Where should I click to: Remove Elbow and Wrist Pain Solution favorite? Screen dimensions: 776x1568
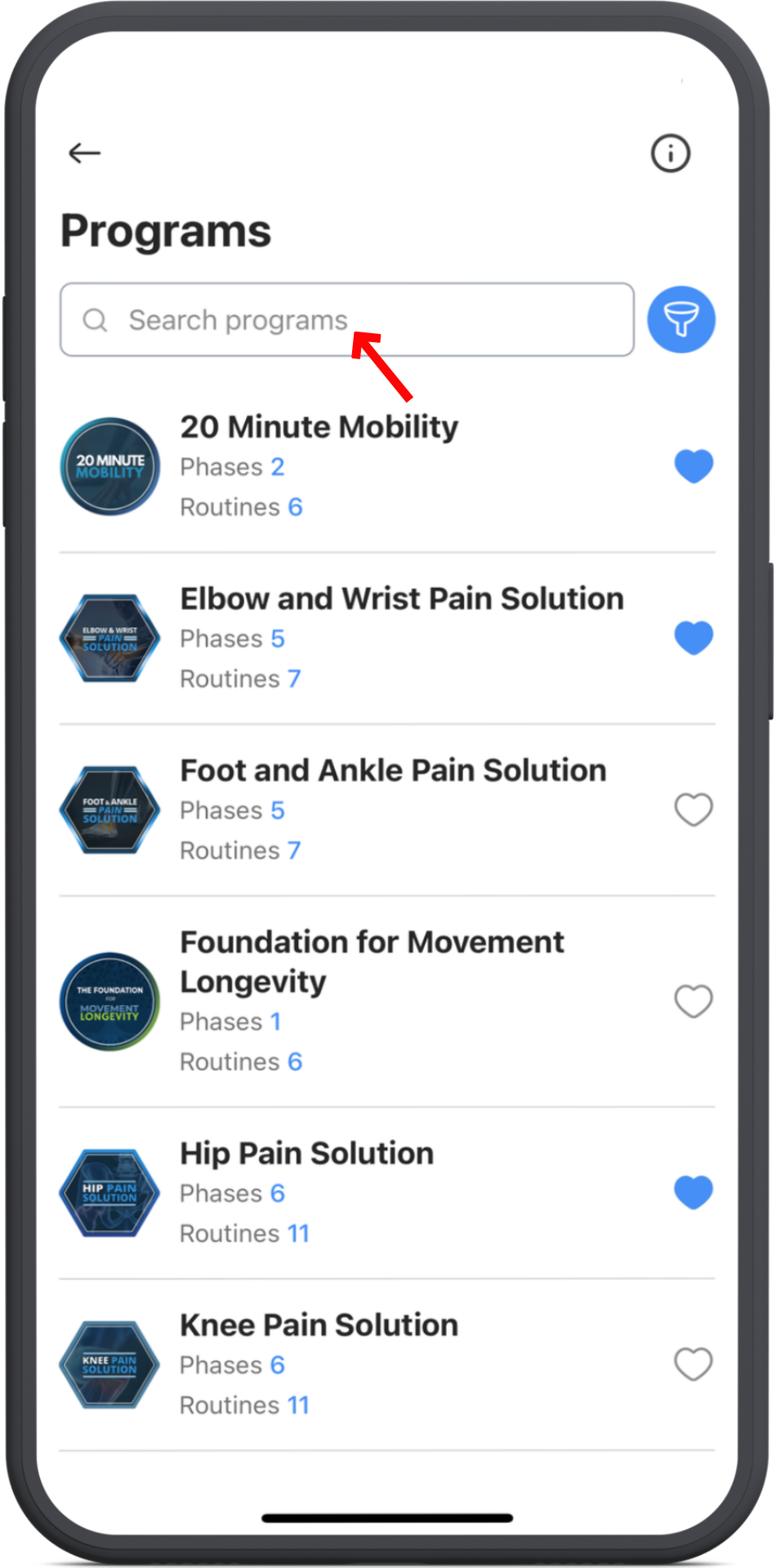[693, 638]
